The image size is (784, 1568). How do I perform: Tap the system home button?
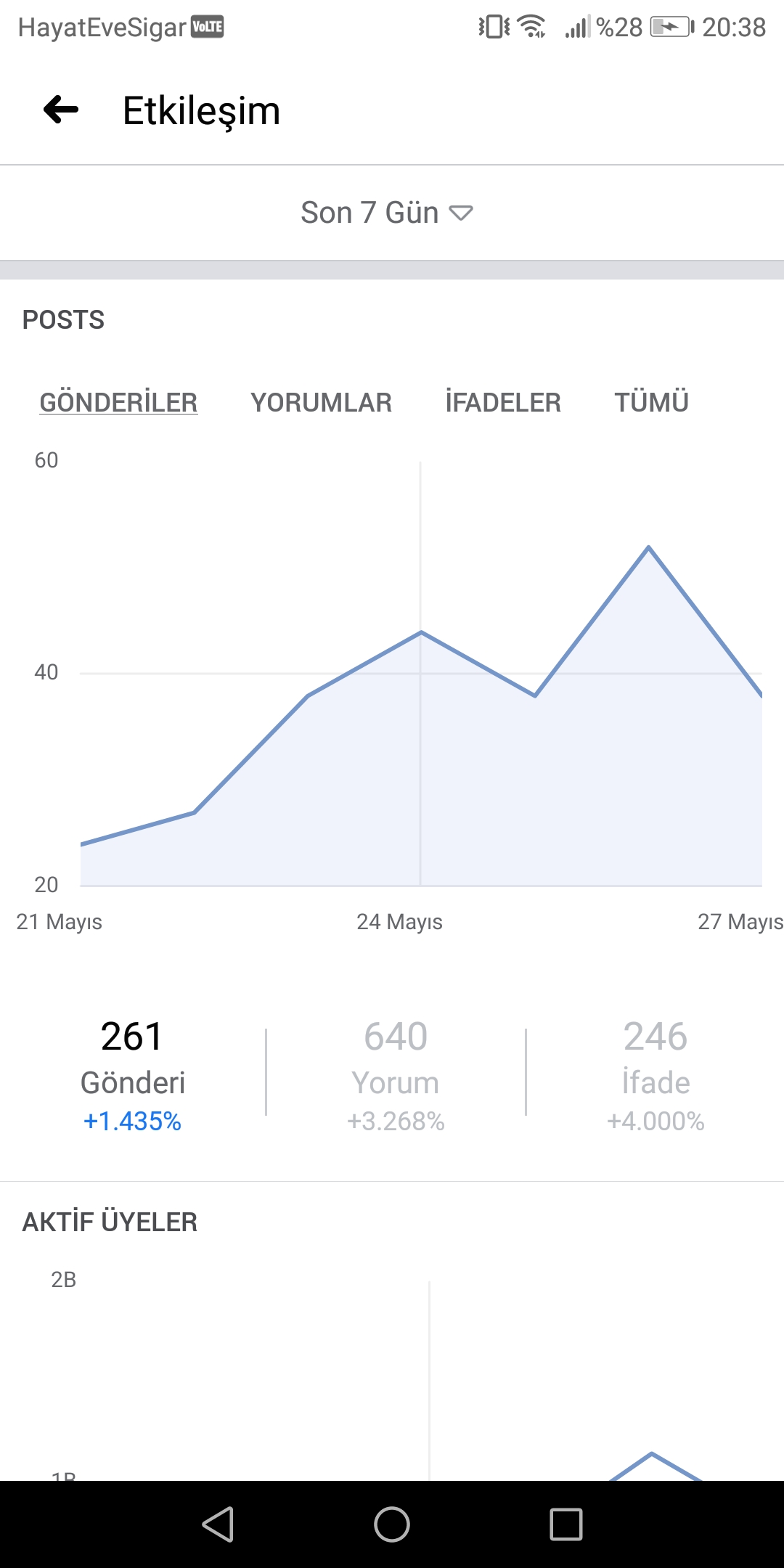(x=392, y=1524)
